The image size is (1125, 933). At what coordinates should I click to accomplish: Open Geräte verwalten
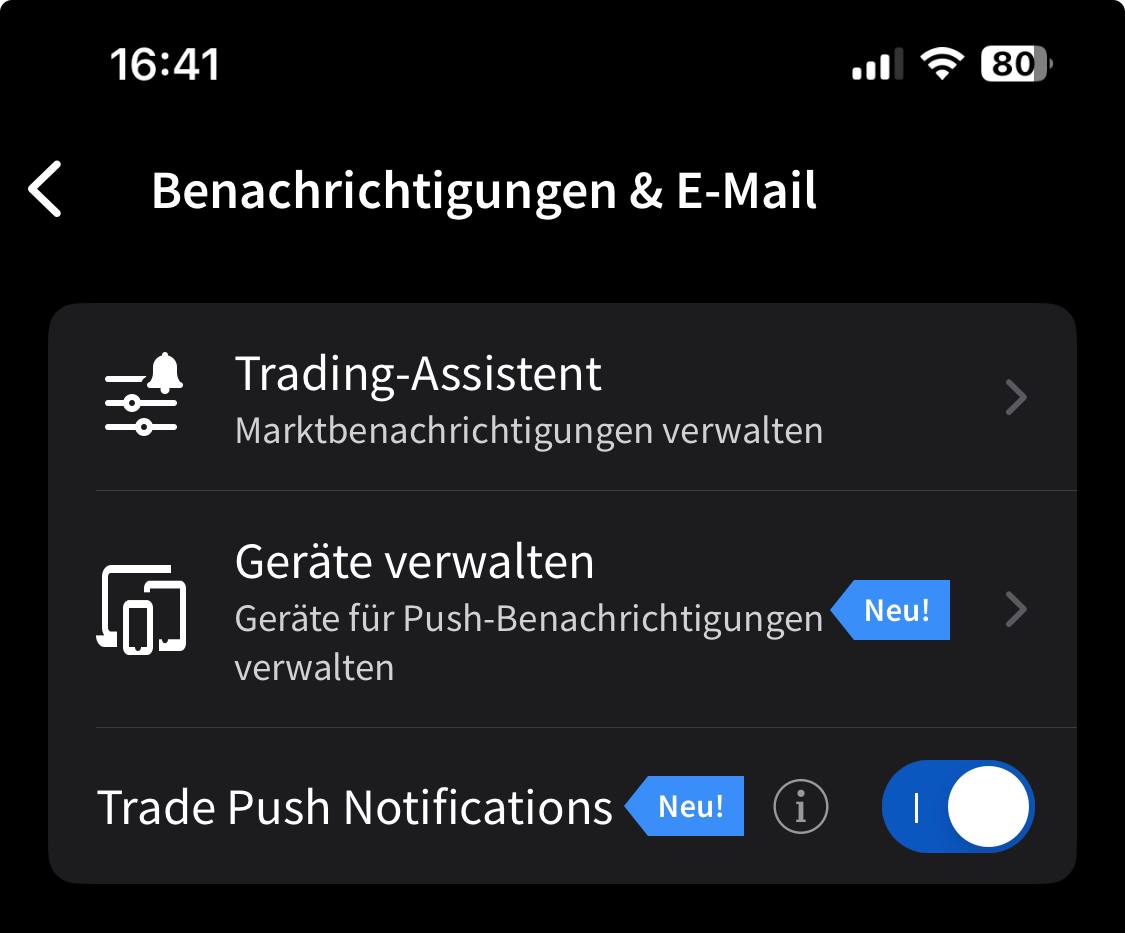(560, 609)
